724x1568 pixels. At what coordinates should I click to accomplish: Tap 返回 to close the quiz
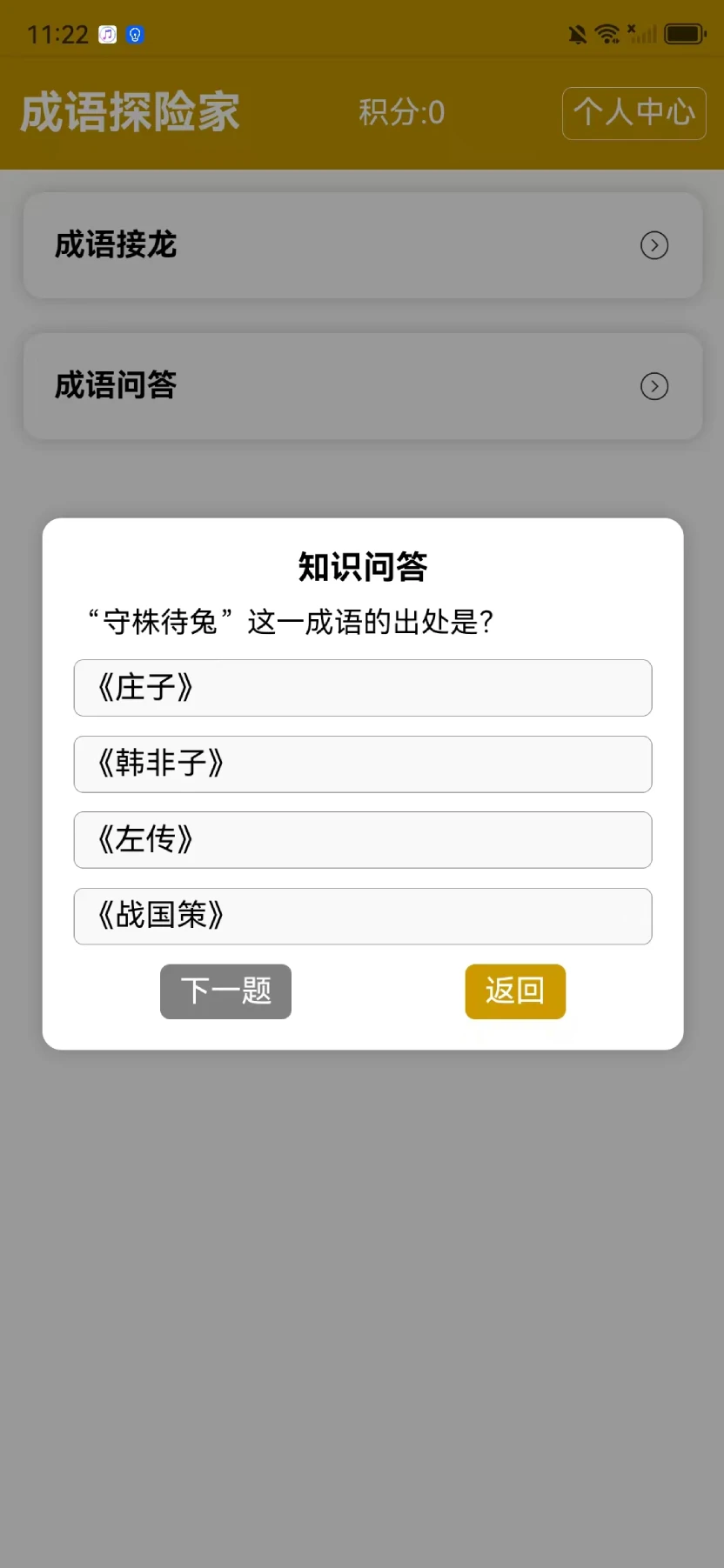pos(515,991)
